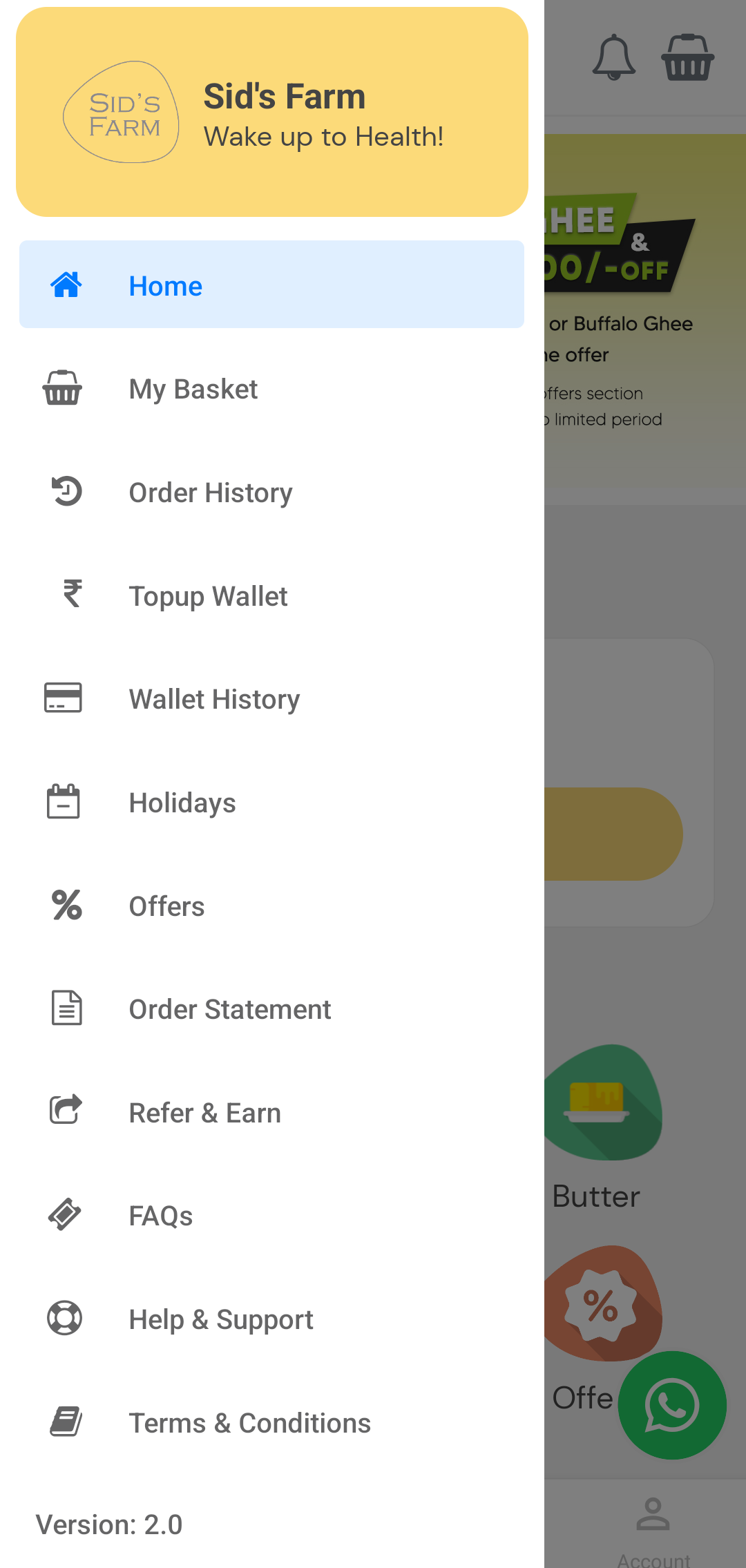
Task: Go to Help & Support
Action: click(x=221, y=1319)
